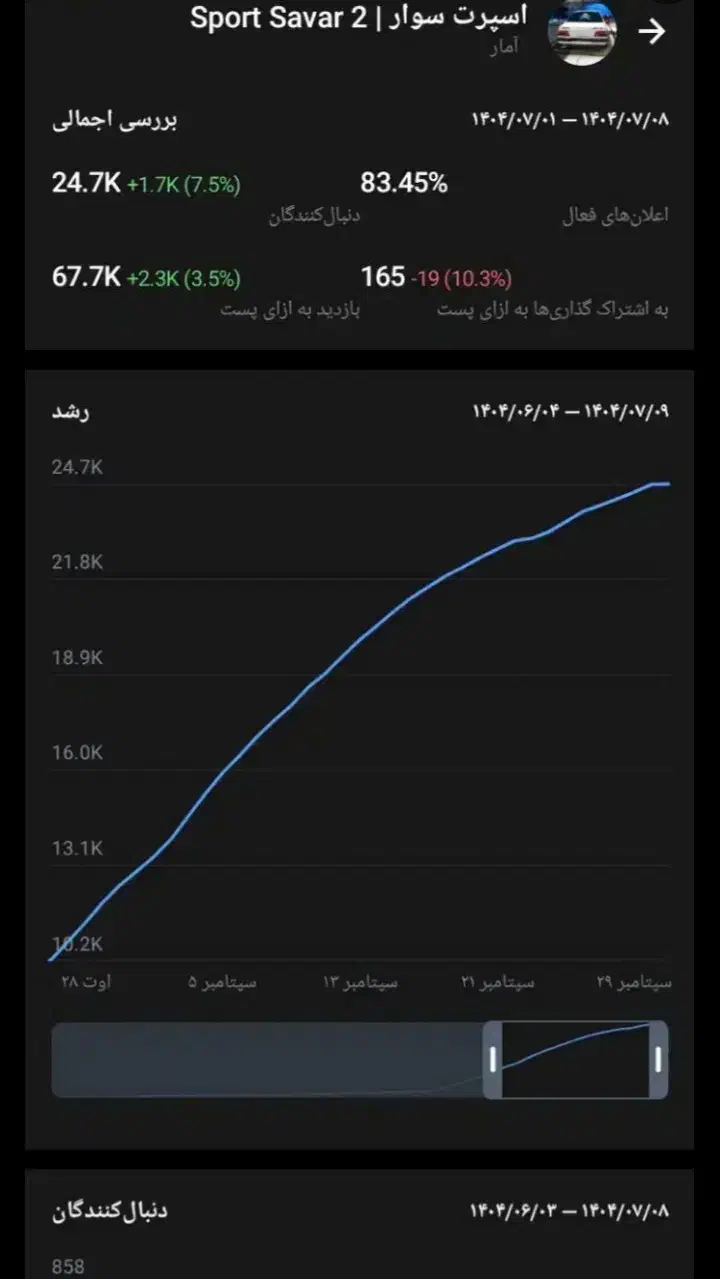Open the Sport Savar 2 channel avatar
720x1279 pixels.
(582, 32)
